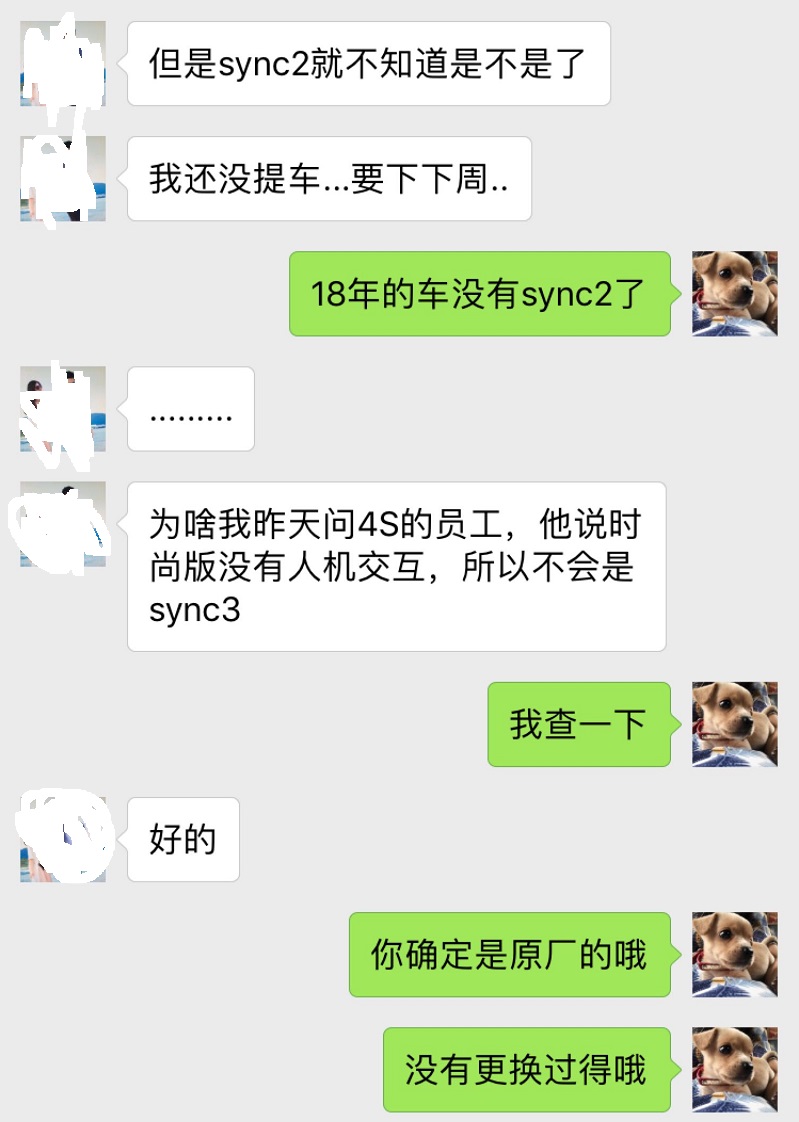The height and width of the screenshot is (1122, 799).
Task: Select the "........." message bubble
Action: 190,409
